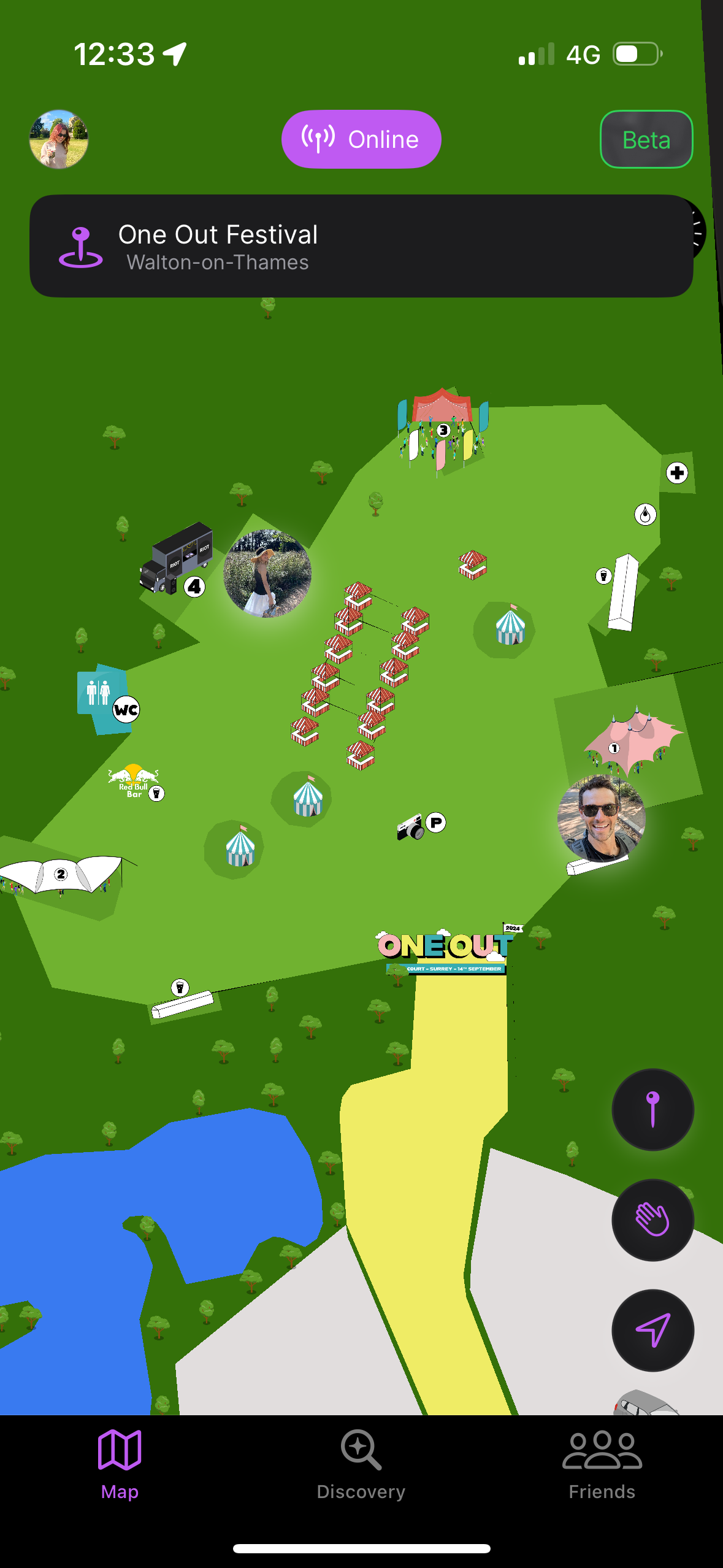Tap the first aid cross marker
This screenshot has height=1568, width=723.
click(676, 473)
